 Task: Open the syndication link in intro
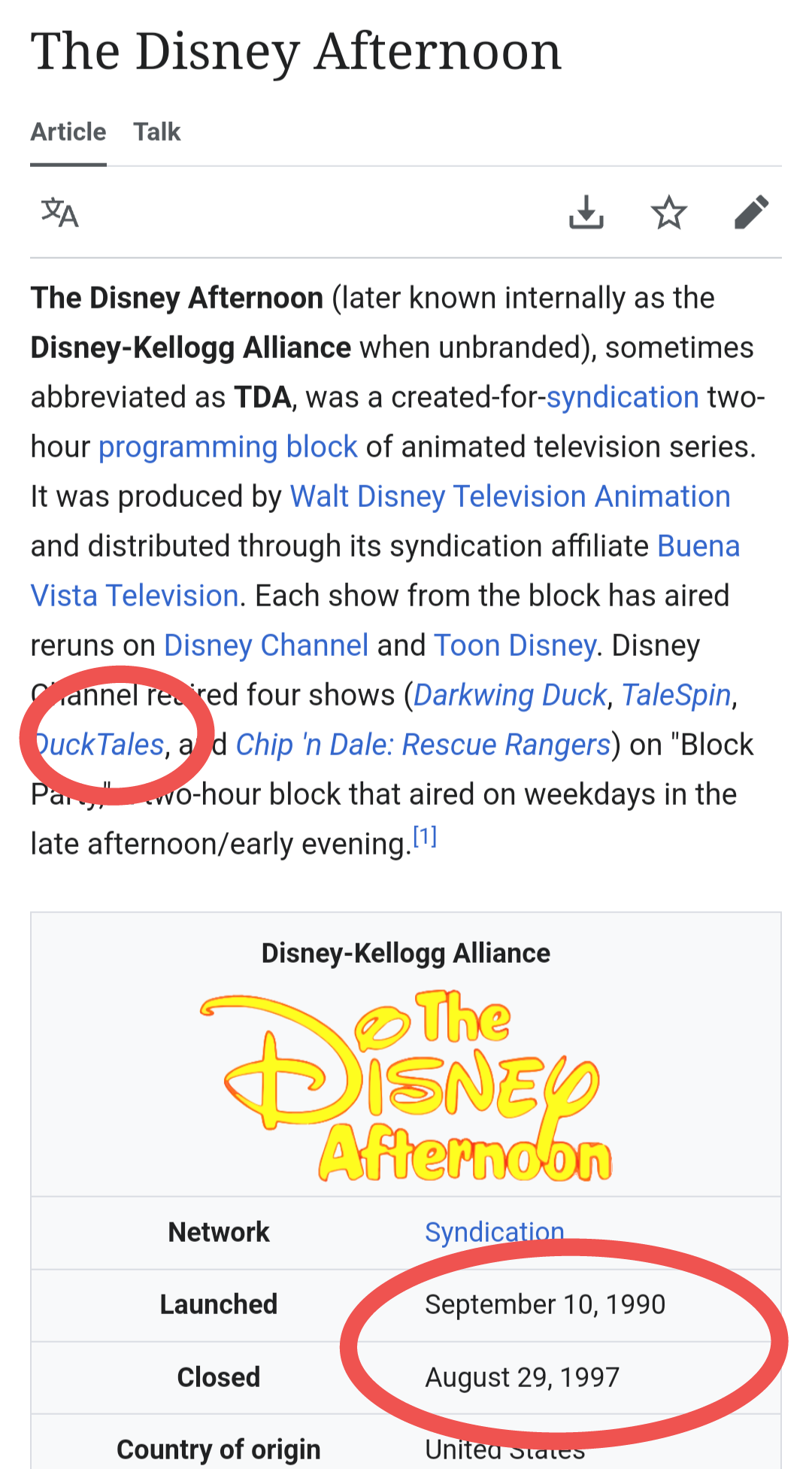pyautogui.click(x=623, y=397)
